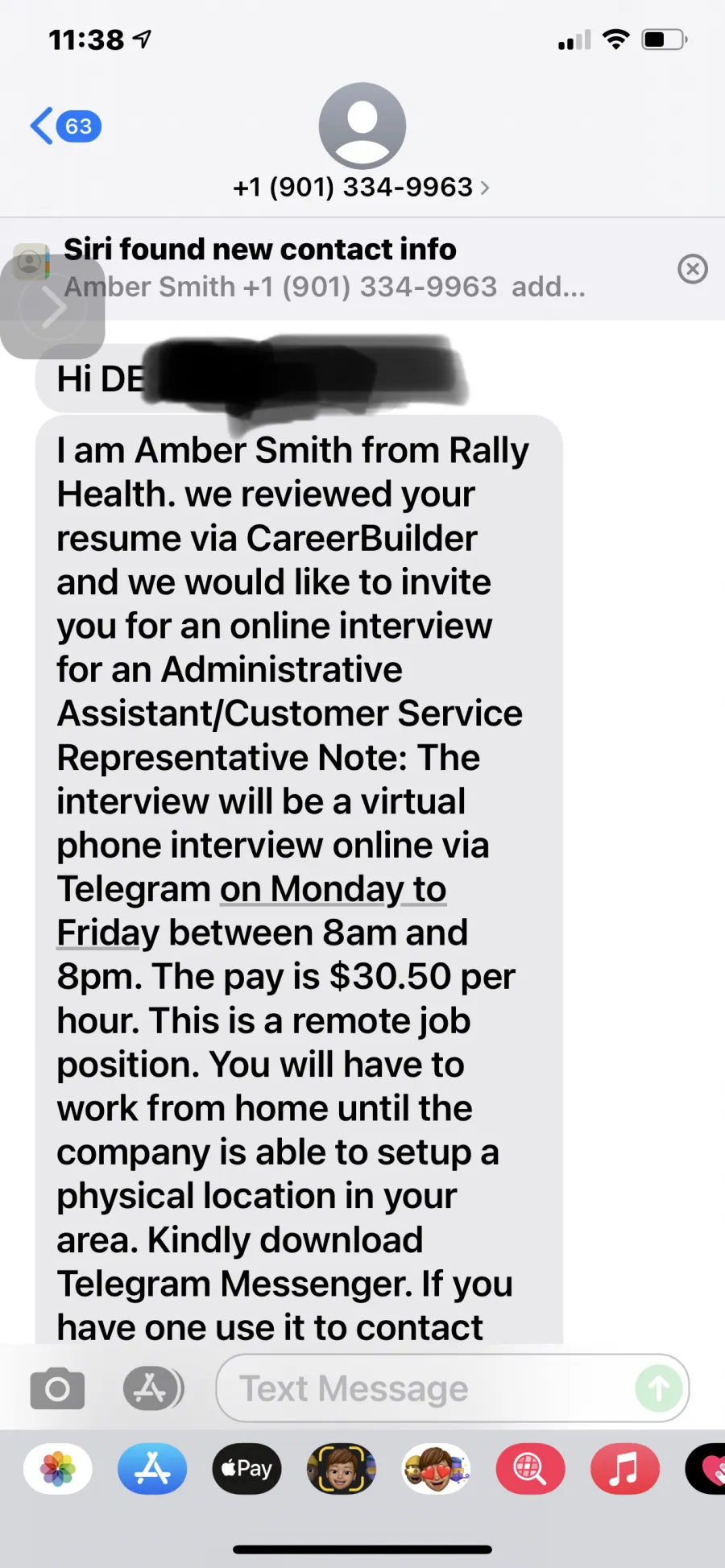
Task: Dismiss the Siri contact info suggestion
Action: (x=693, y=268)
